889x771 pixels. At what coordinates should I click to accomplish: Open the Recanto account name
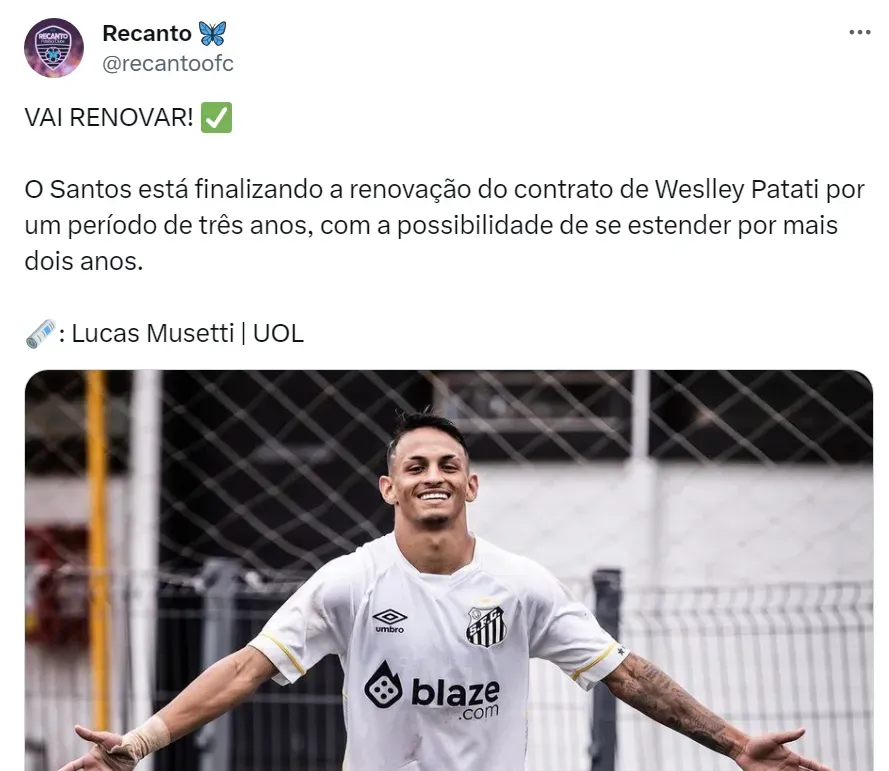147,33
